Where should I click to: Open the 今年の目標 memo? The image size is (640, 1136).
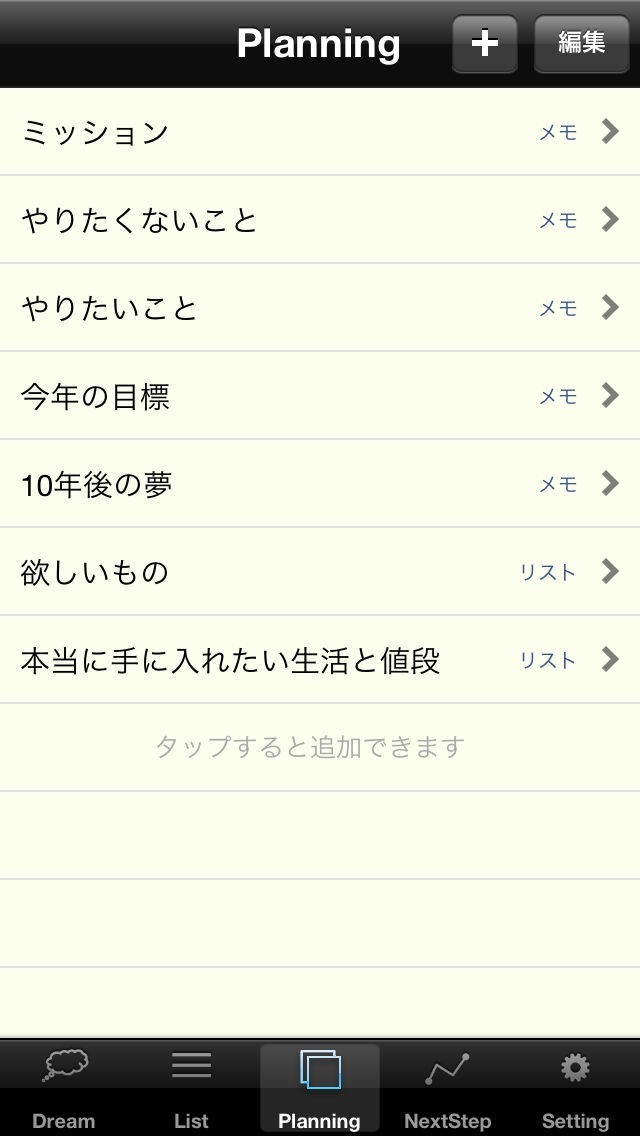(320, 396)
